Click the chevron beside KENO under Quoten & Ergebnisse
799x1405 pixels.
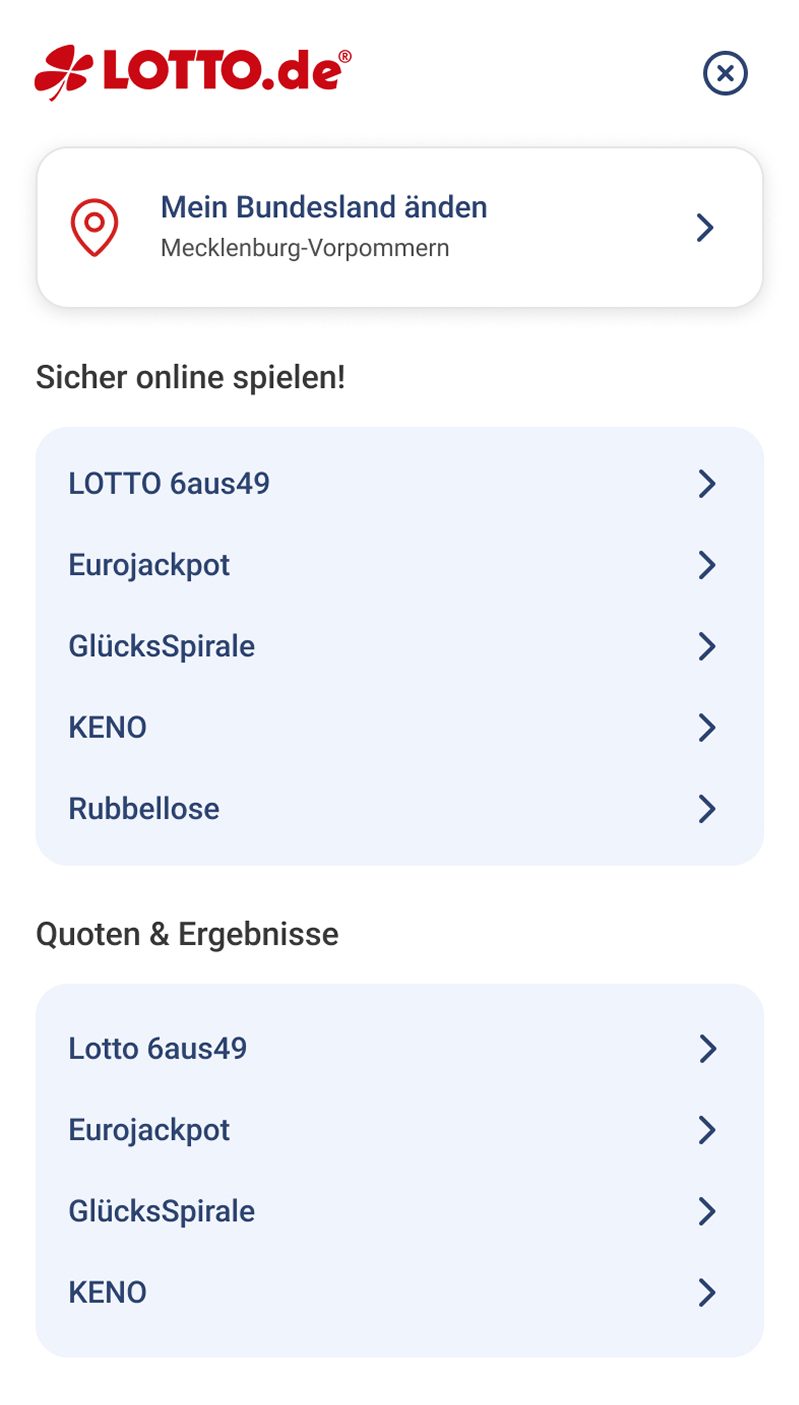[x=706, y=1292]
